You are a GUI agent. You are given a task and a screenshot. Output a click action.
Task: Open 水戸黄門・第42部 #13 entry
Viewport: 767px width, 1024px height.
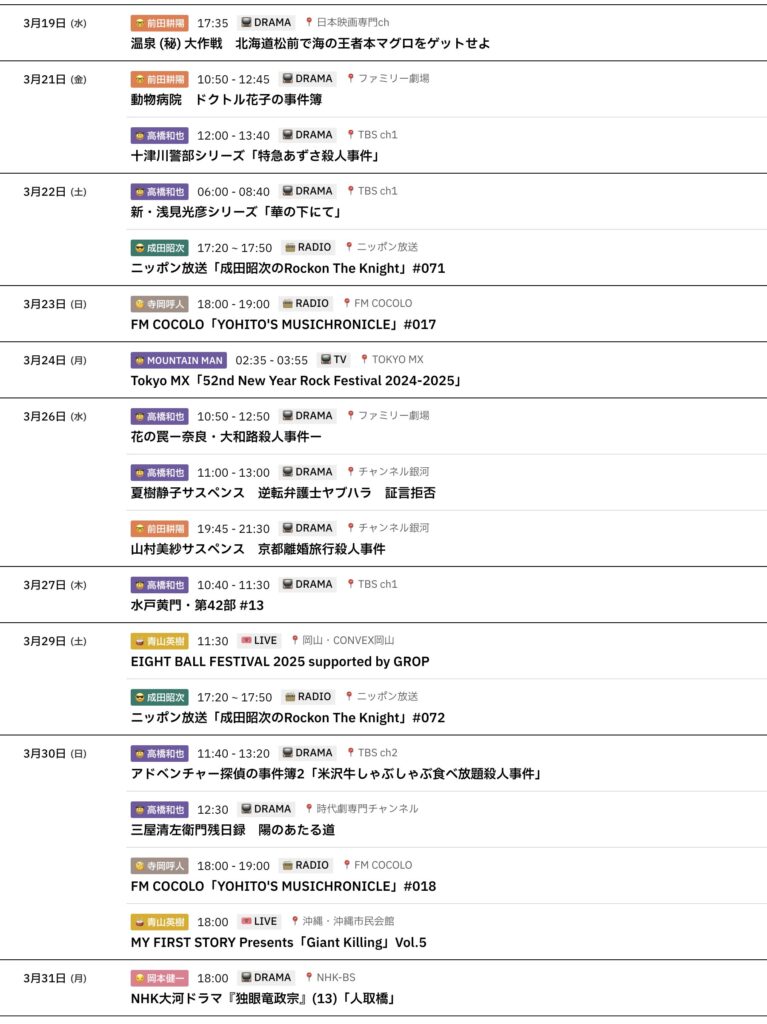coord(197,605)
